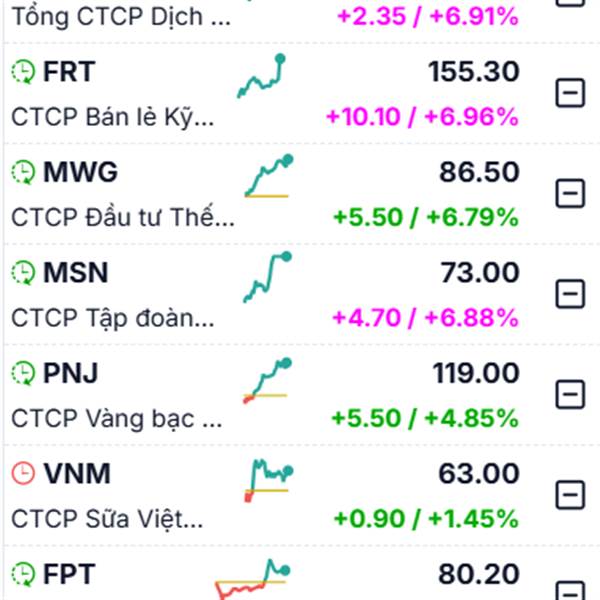Tap the minus icon next to PNJ
The width and height of the screenshot is (600, 600).
[x=570, y=395]
